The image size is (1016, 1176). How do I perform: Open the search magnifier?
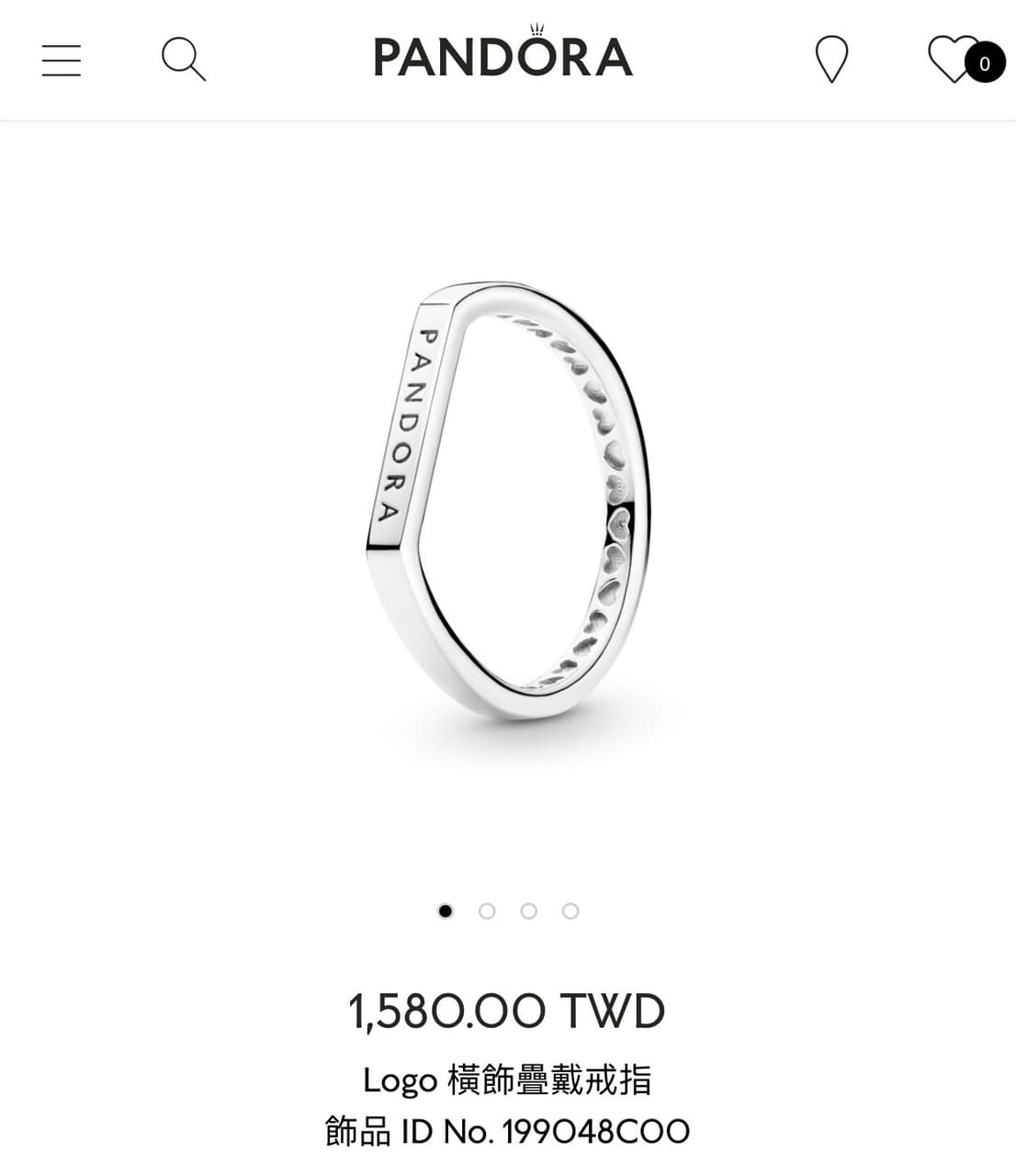click(183, 60)
